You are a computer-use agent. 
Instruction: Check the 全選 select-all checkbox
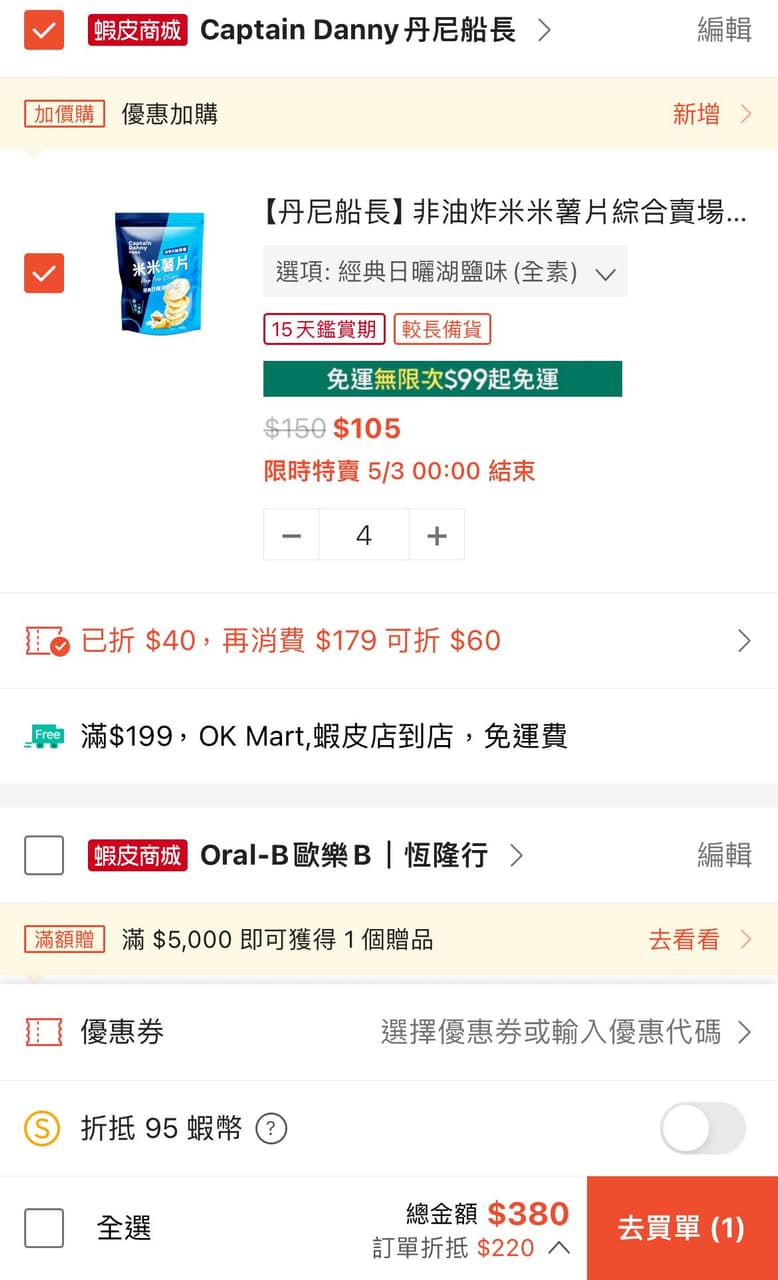point(44,1228)
